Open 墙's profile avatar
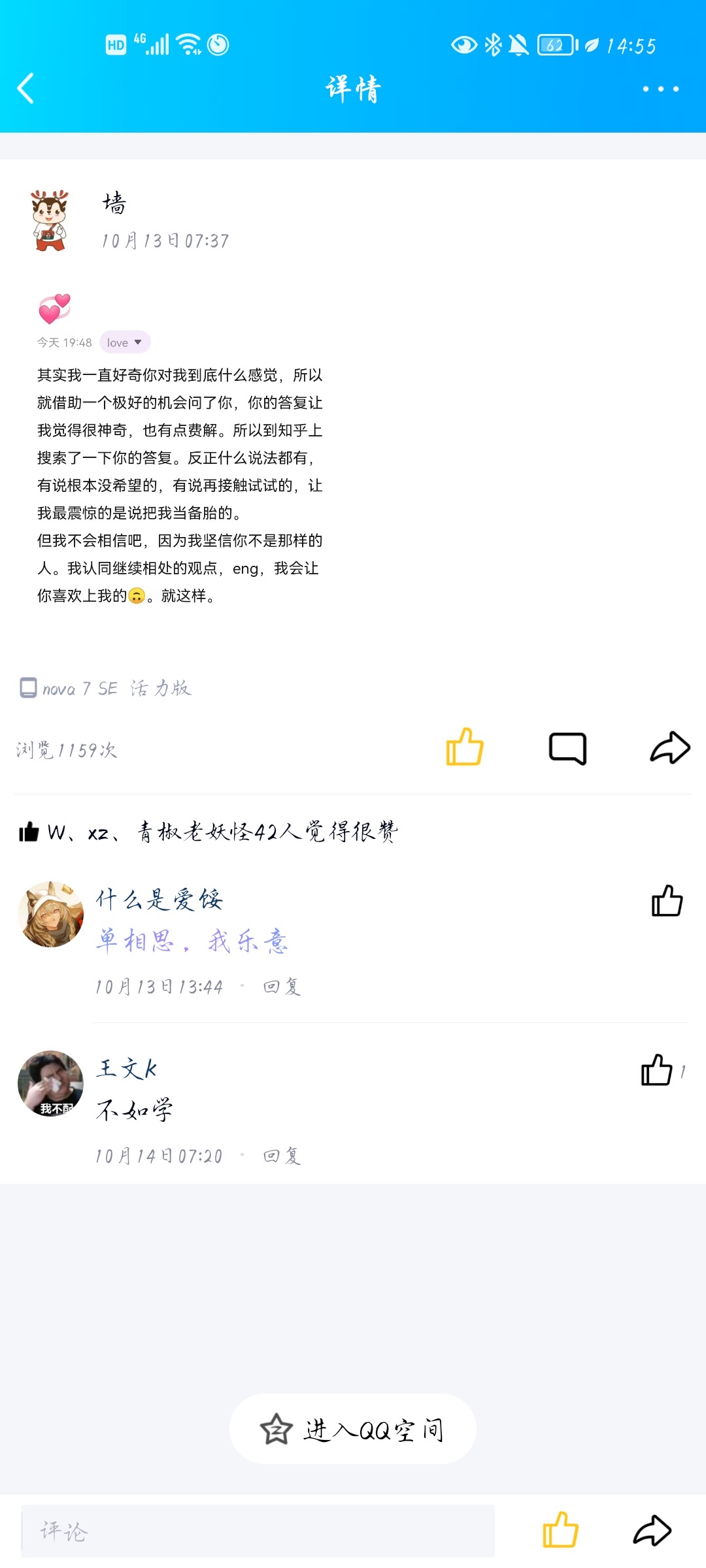 (x=50, y=221)
